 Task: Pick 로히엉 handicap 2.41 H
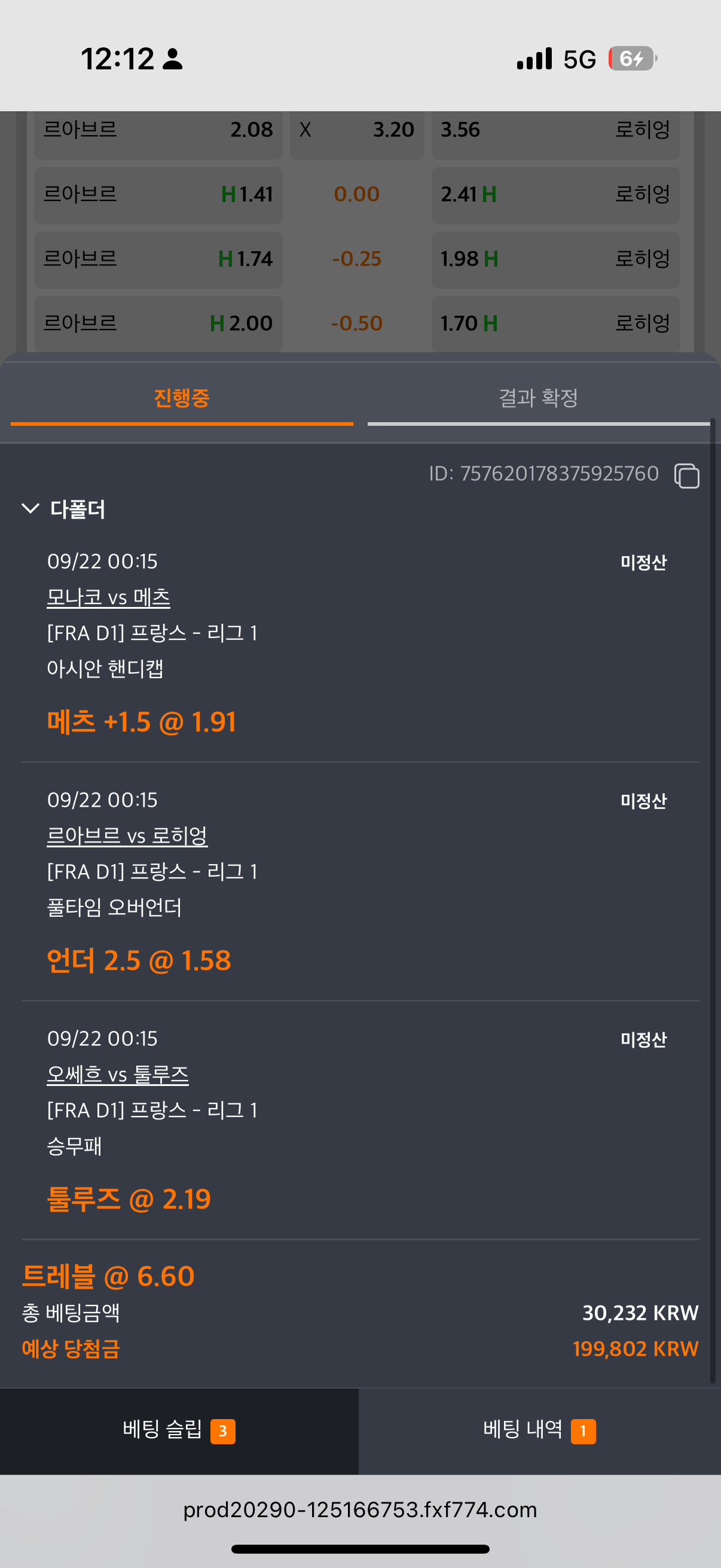(x=555, y=195)
